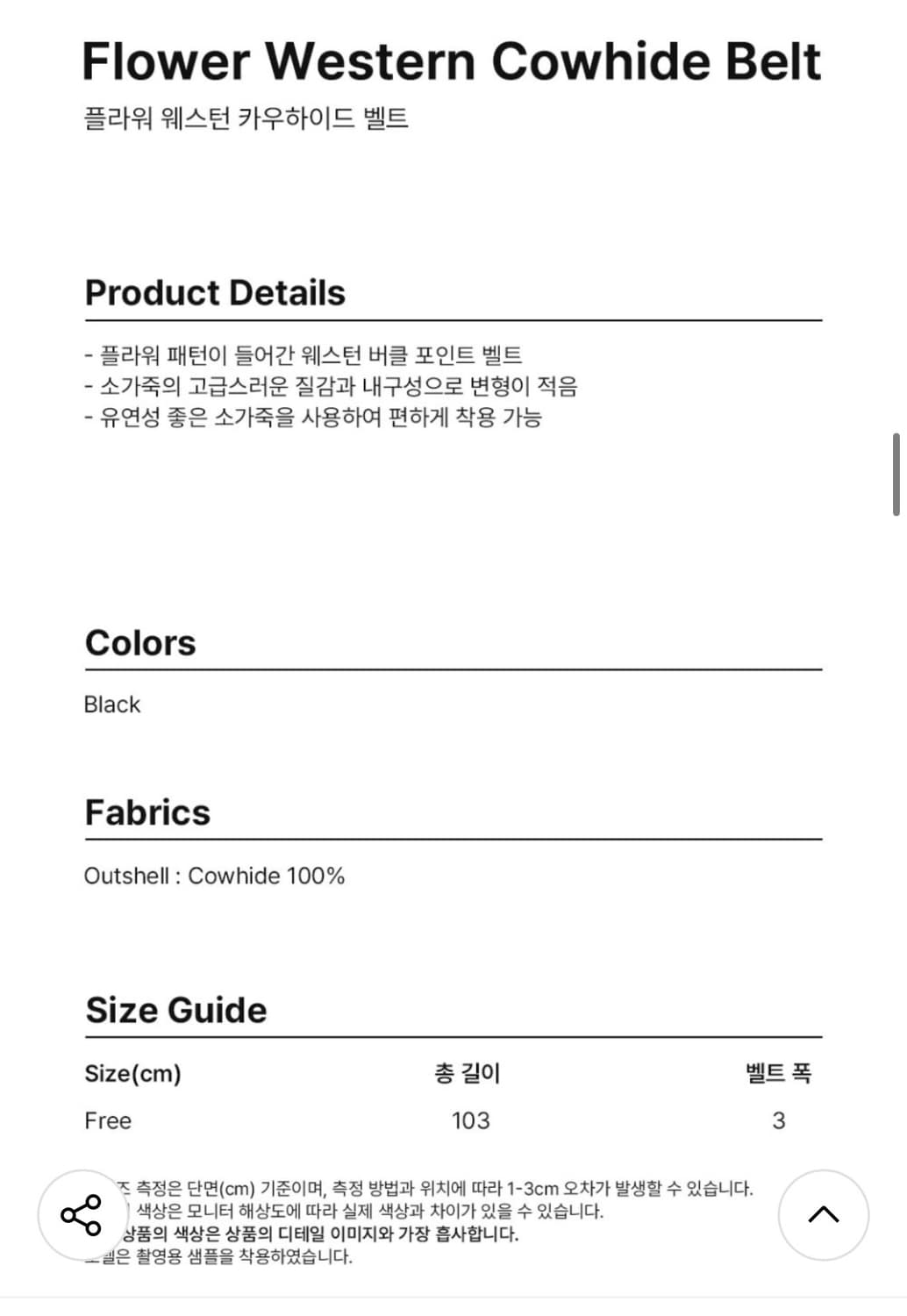The image size is (907, 1316).
Task: Click the belt width value 3
Action: coord(778,1119)
